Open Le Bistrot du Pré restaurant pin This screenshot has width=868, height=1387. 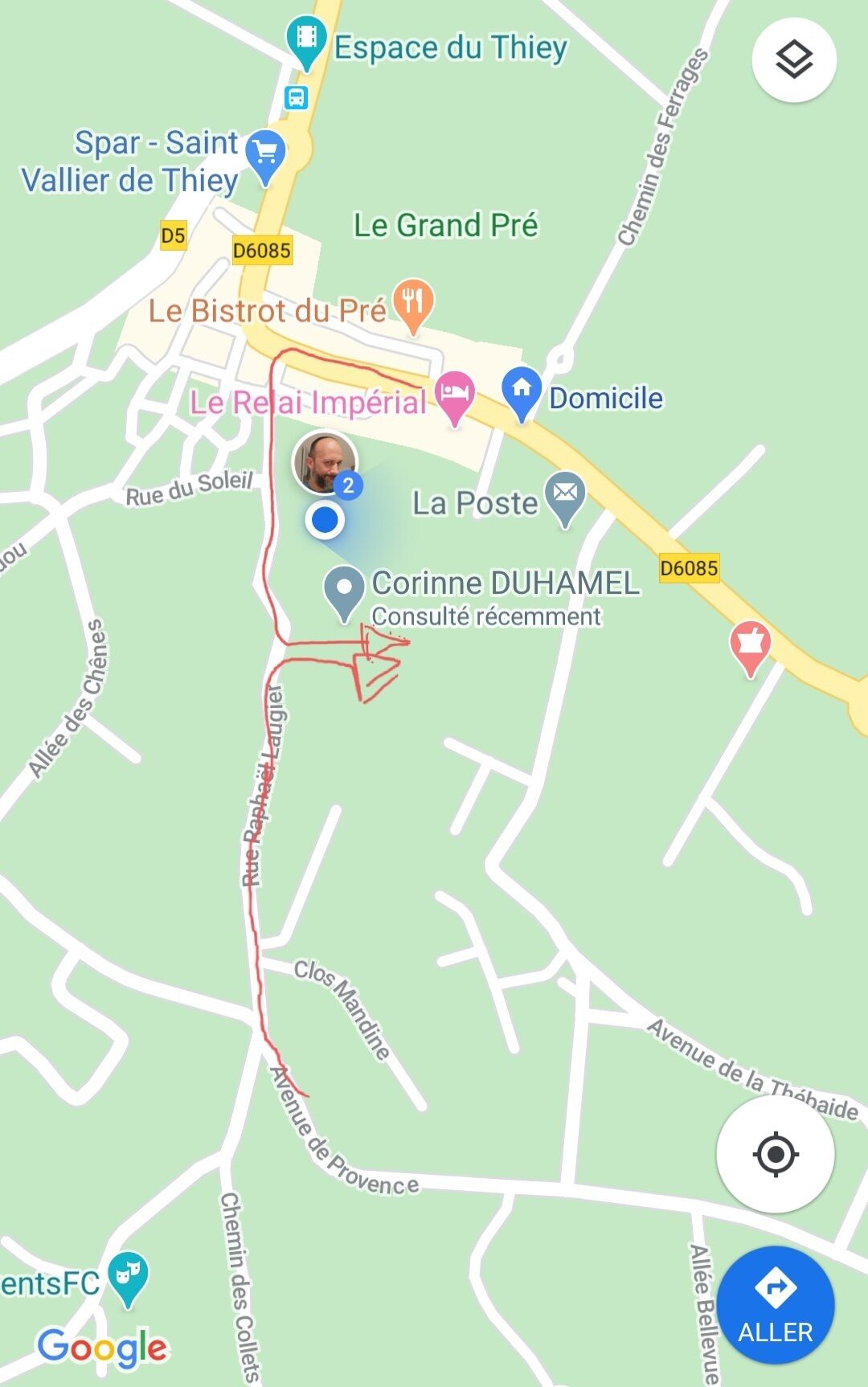413,304
